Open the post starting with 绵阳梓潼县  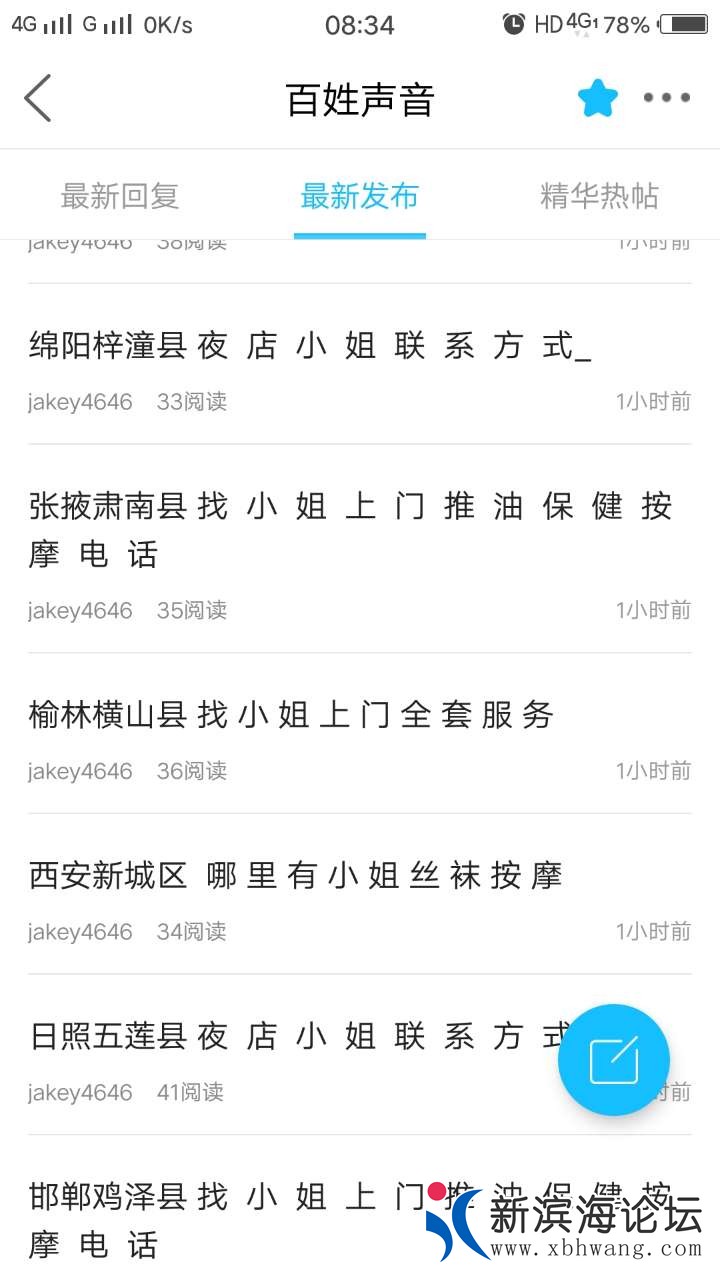coord(310,346)
